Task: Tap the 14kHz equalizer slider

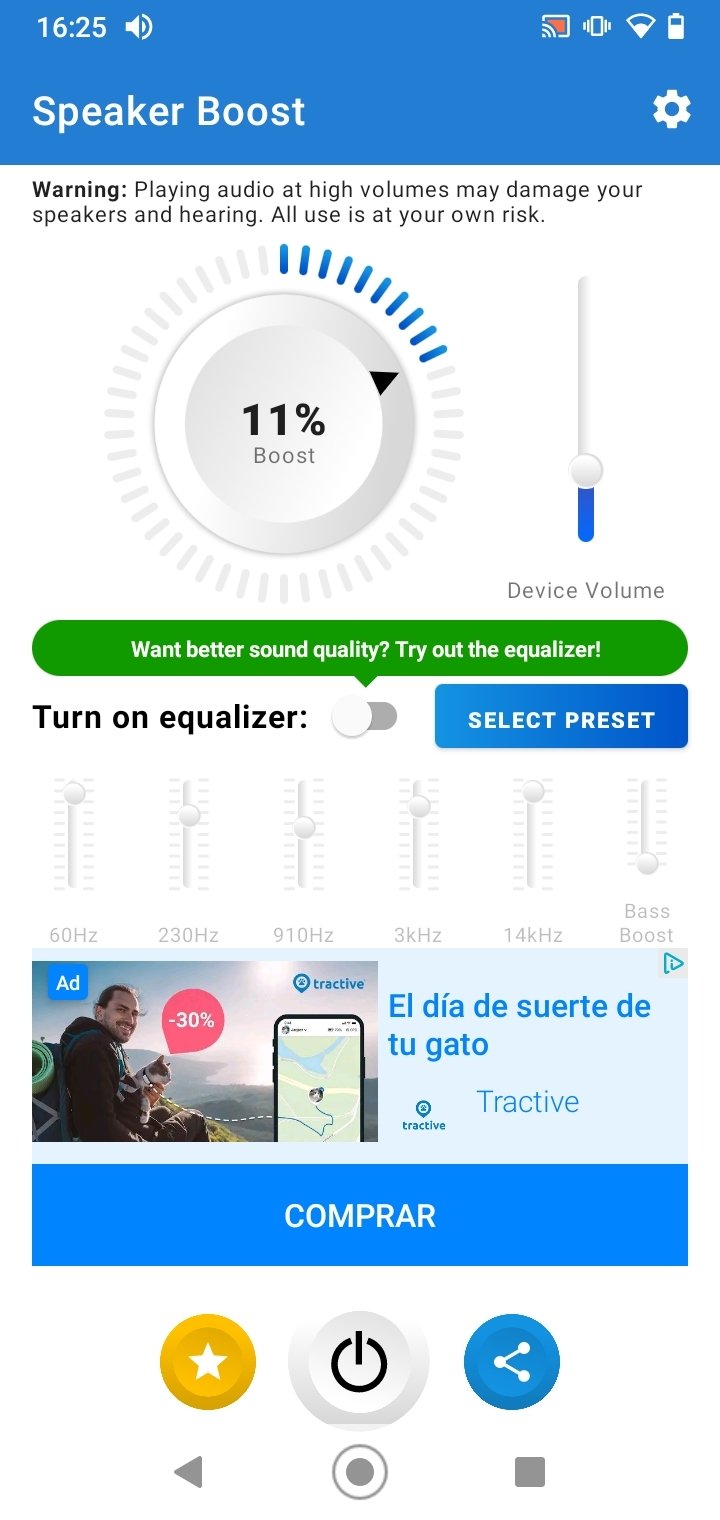Action: point(533,834)
